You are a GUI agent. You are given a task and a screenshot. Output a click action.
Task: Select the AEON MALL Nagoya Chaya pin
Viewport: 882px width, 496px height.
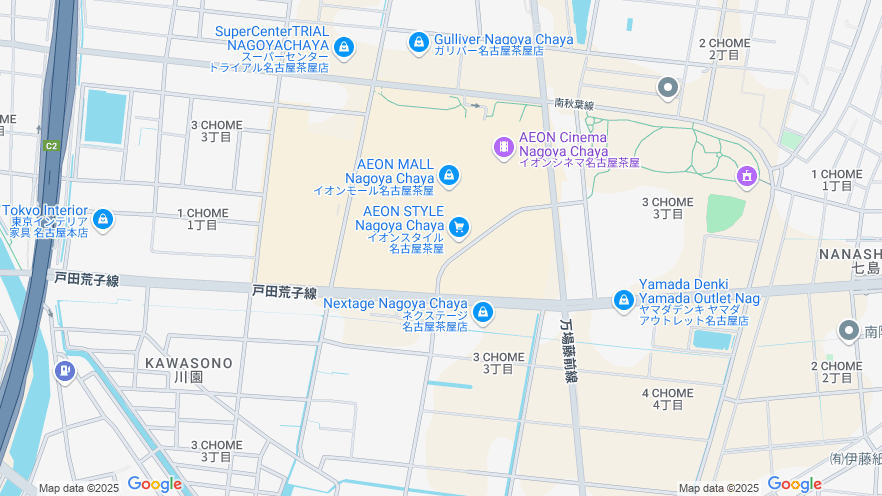point(448,175)
